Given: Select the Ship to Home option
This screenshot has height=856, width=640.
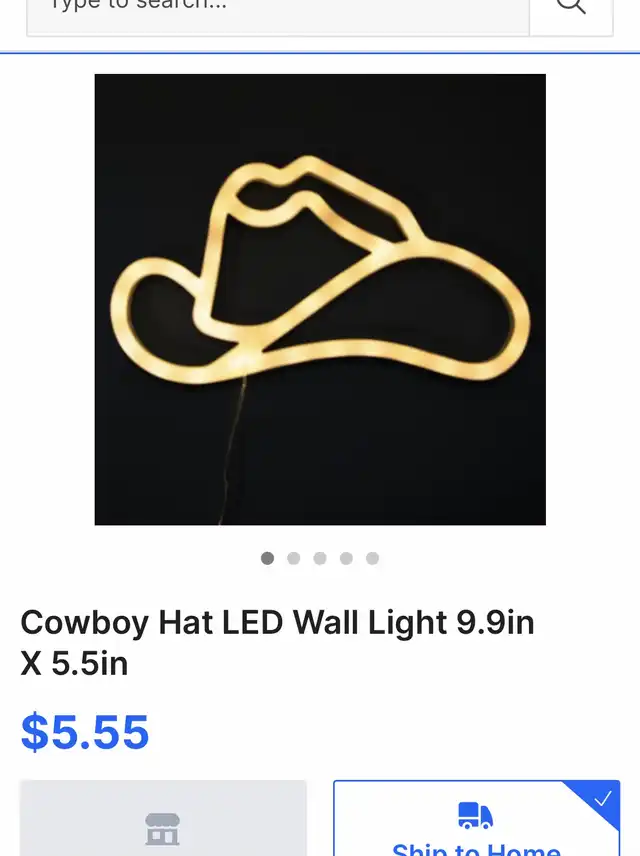Looking at the screenshot, I should point(476,820).
